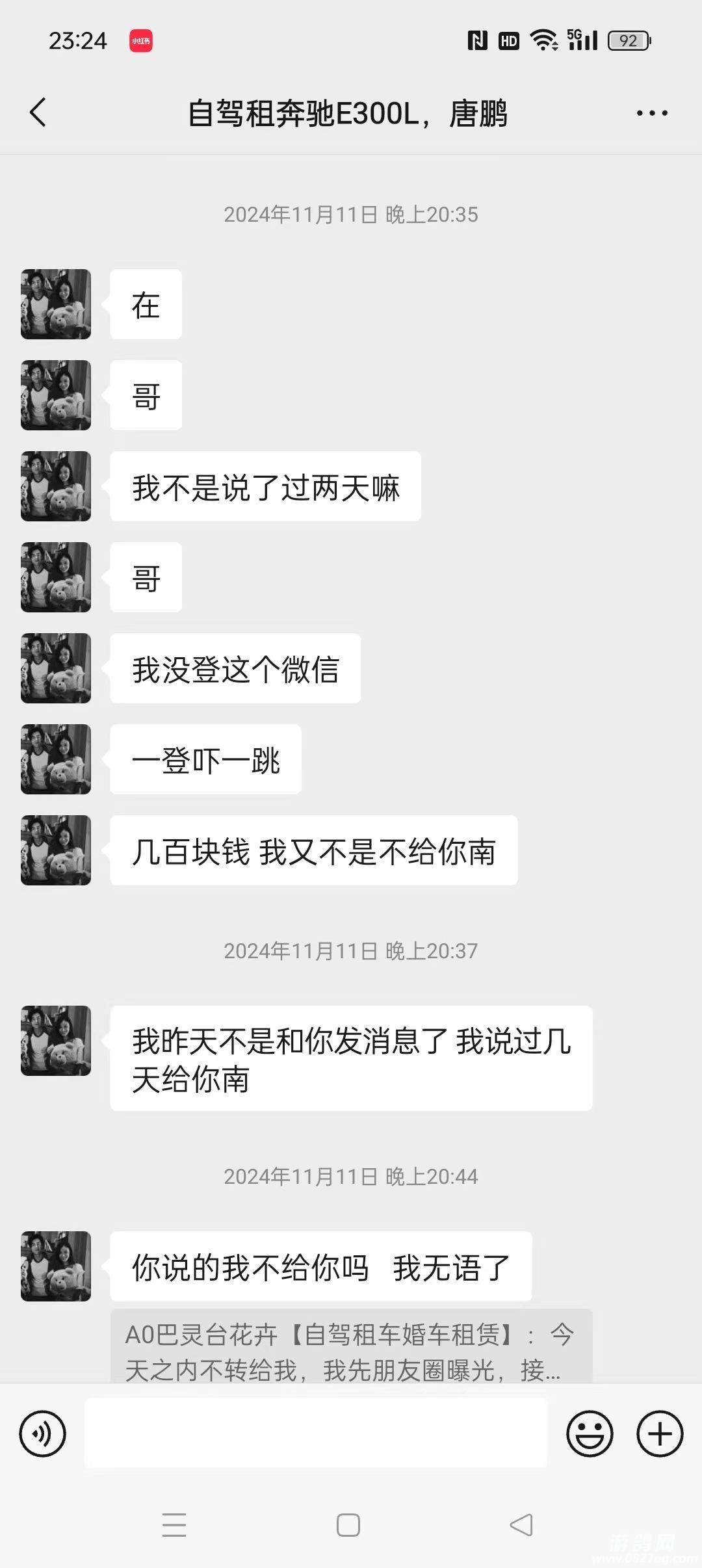The width and height of the screenshot is (702, 1568).
Task: Open the plus attachments menu
Action: [x=660, y=1433]
